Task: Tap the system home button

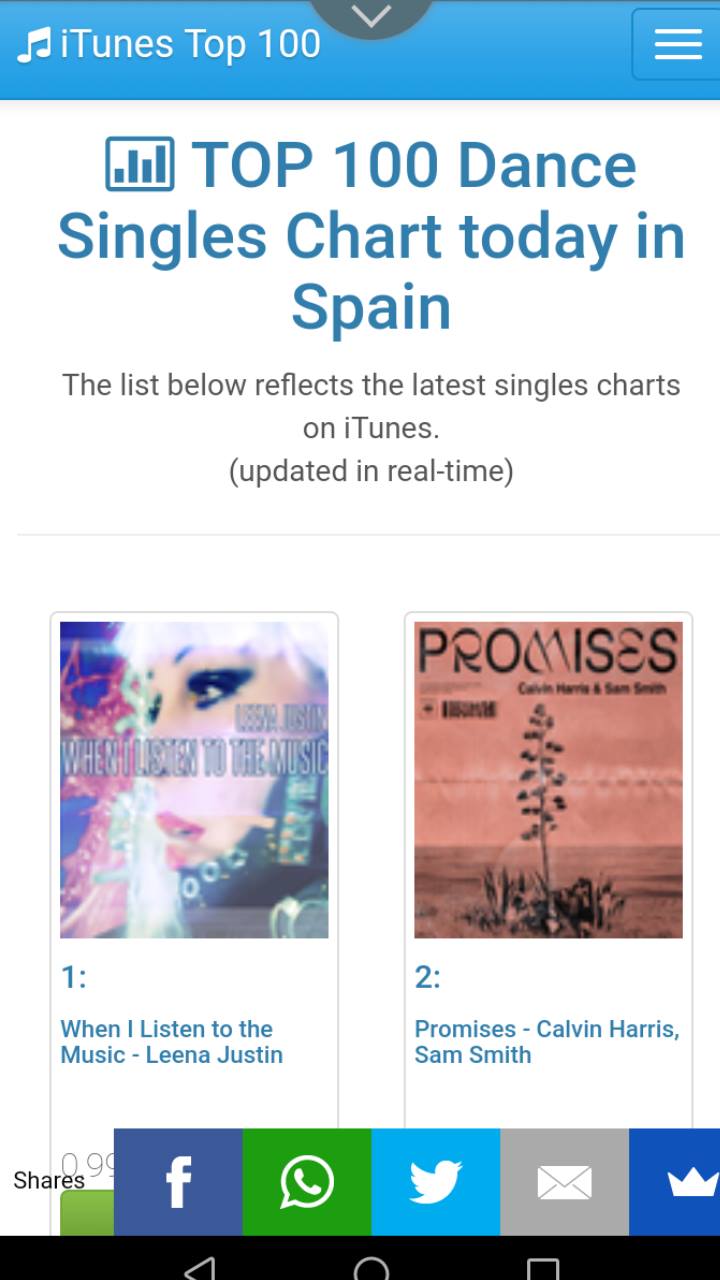Action: tap(371, 1268)
